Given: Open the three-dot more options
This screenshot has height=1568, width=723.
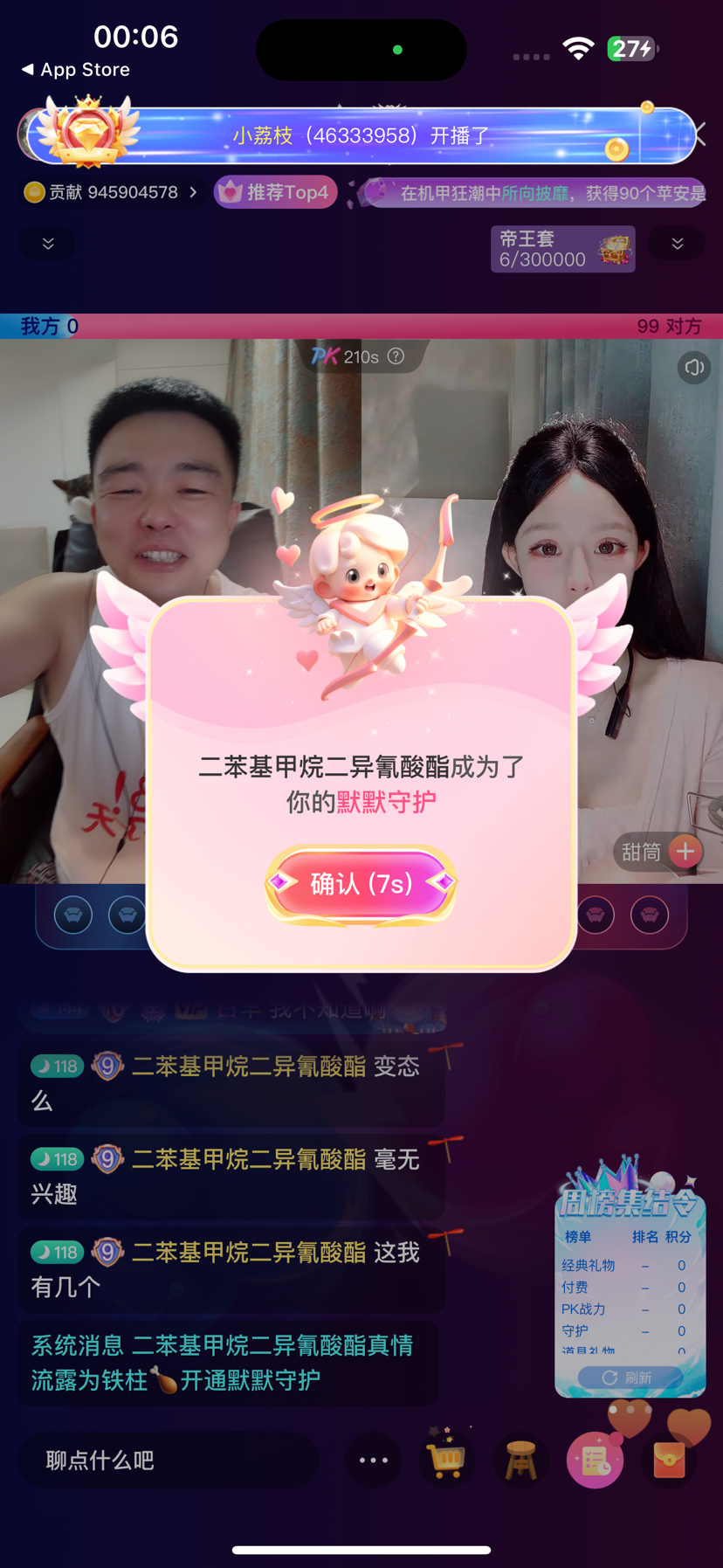Looking at the screenshot, I should pyautogui.click(x=374, y=1460).
